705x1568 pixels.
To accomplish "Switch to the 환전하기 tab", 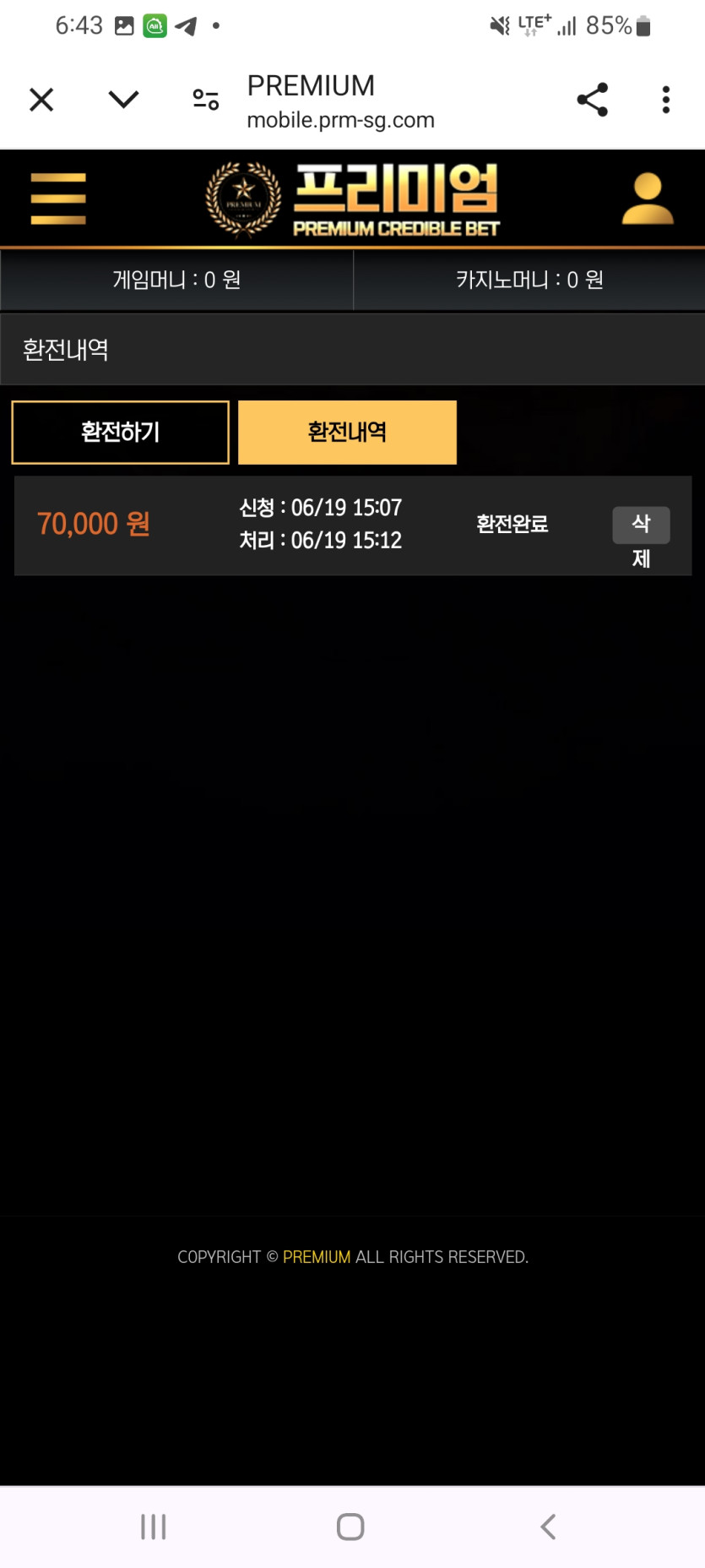I will pyautogui.click(x=120, y=433).
